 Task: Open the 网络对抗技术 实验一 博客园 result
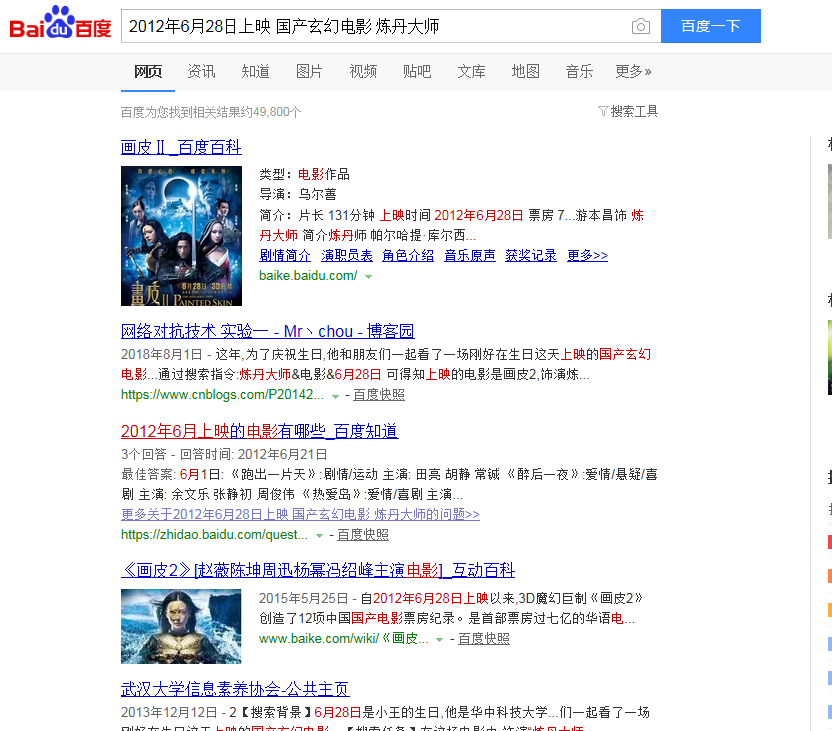(x=267, y=331)
